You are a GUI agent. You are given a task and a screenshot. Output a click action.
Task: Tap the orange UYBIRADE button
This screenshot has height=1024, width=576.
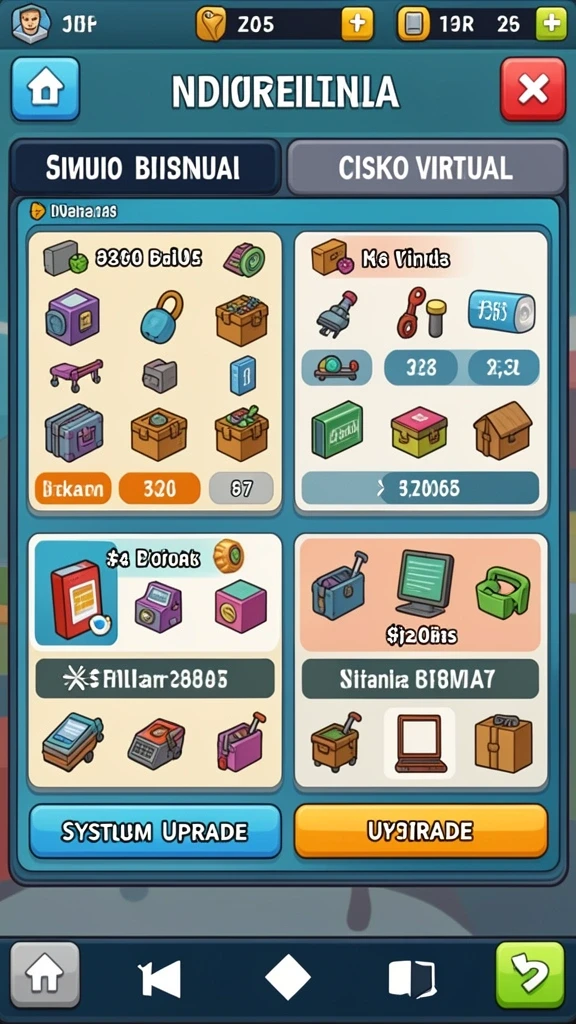click(421, 831)
